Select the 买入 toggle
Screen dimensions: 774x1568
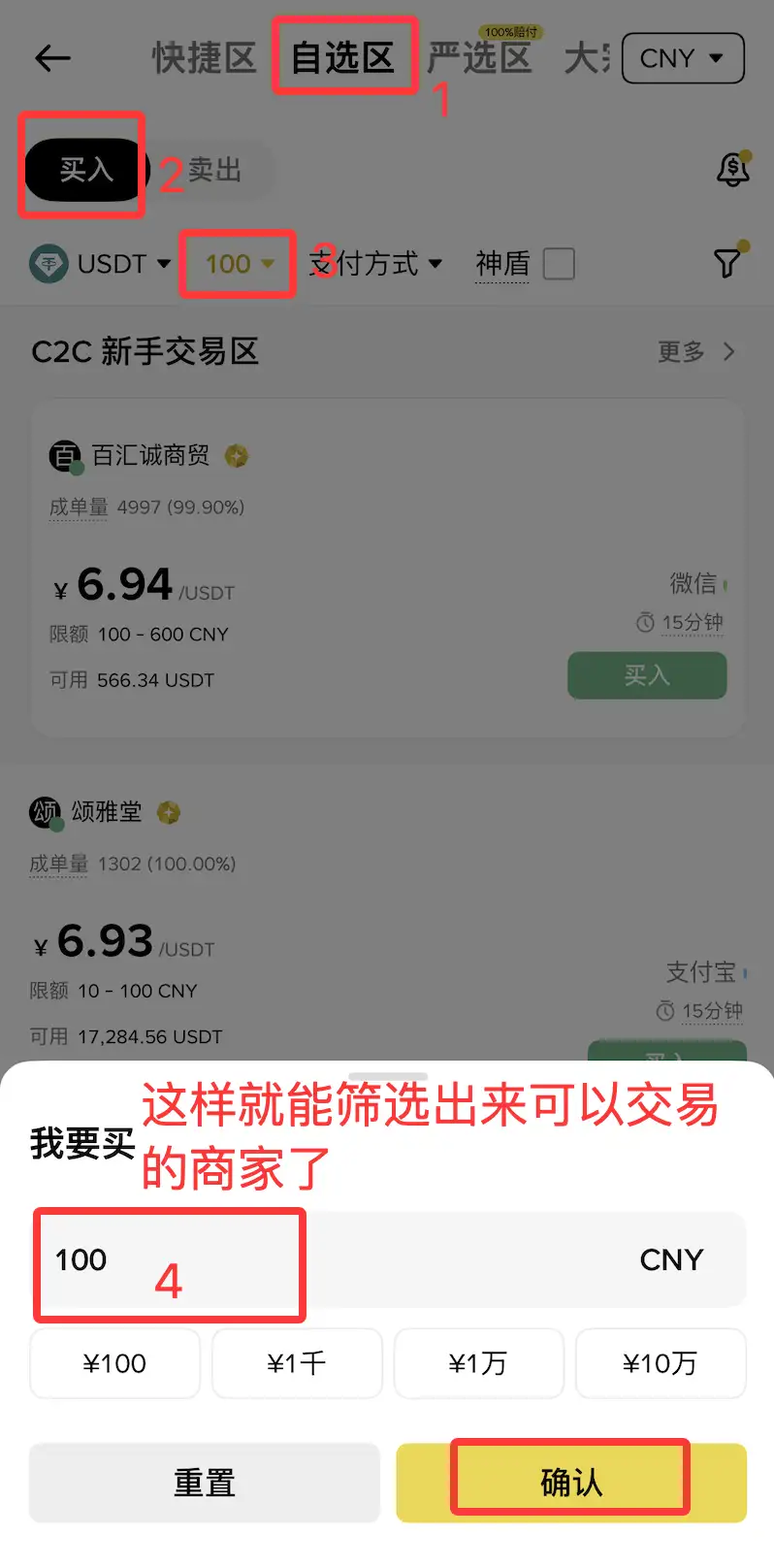click(82, 169)
